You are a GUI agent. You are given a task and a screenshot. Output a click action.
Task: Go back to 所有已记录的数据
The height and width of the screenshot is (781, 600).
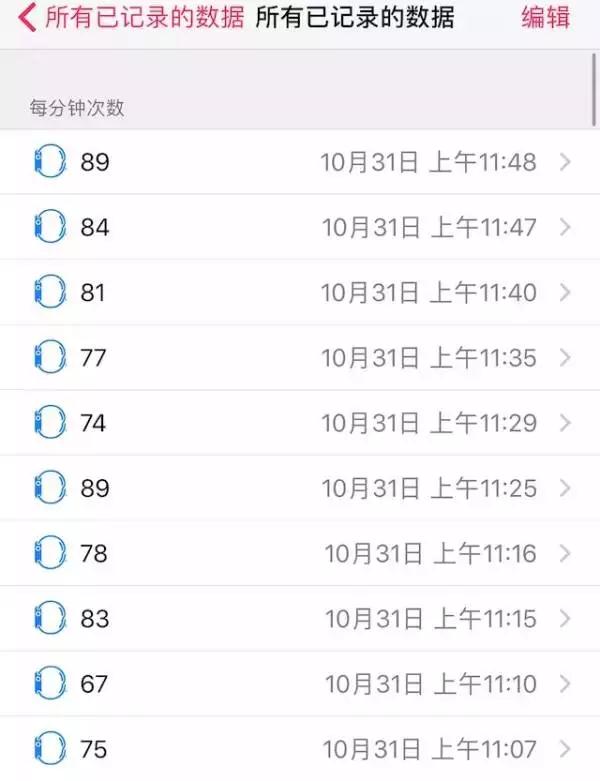[x=130, y=18]
